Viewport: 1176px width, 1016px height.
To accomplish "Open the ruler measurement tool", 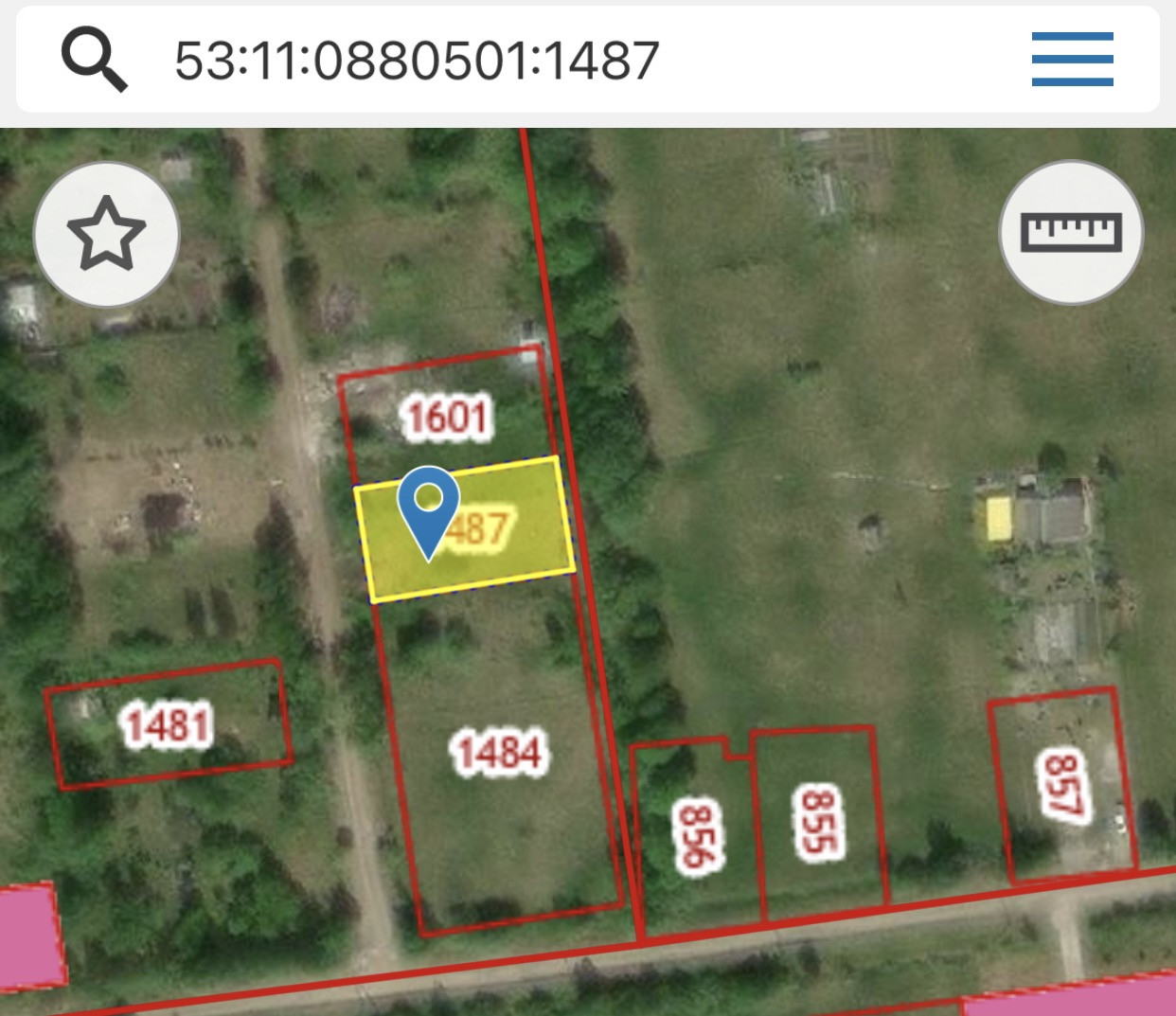I will [x=1071, y=232].
